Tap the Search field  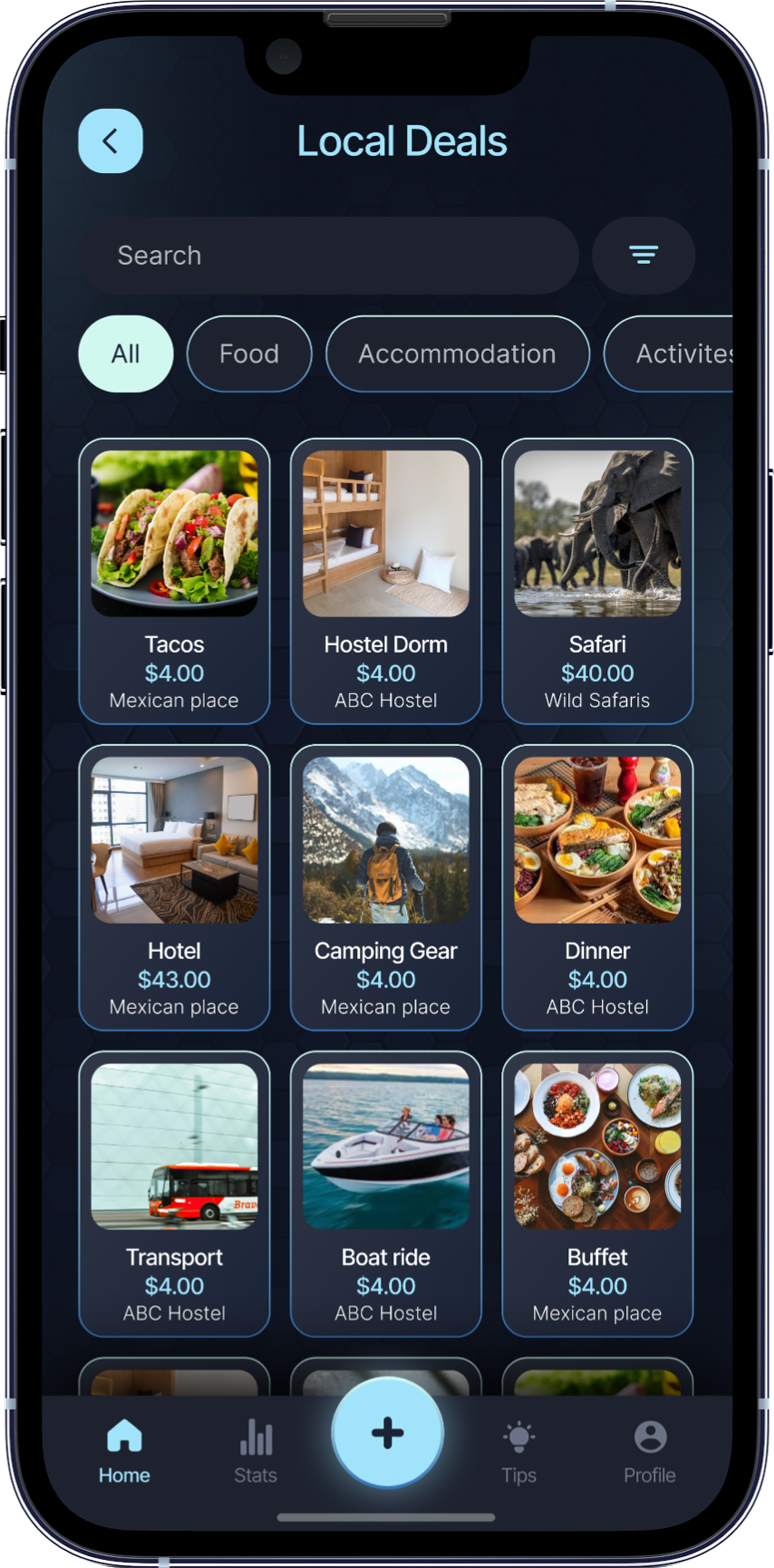(x=329, y=256)
